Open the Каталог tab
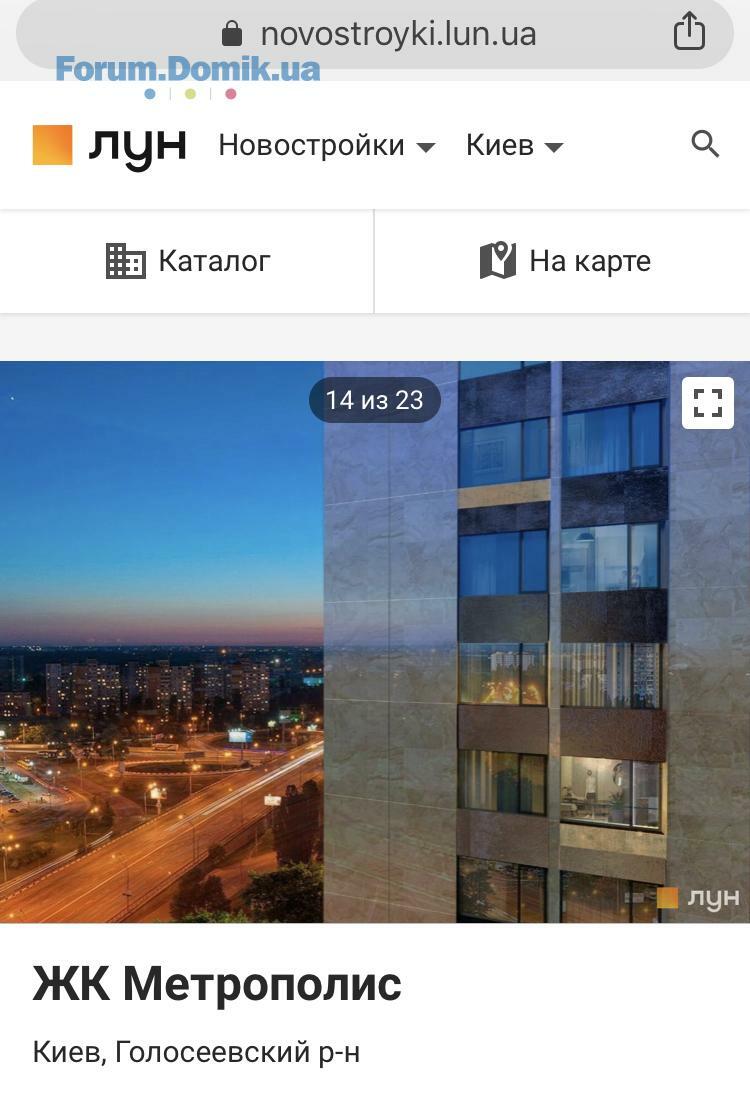 (x=188, y=261)
